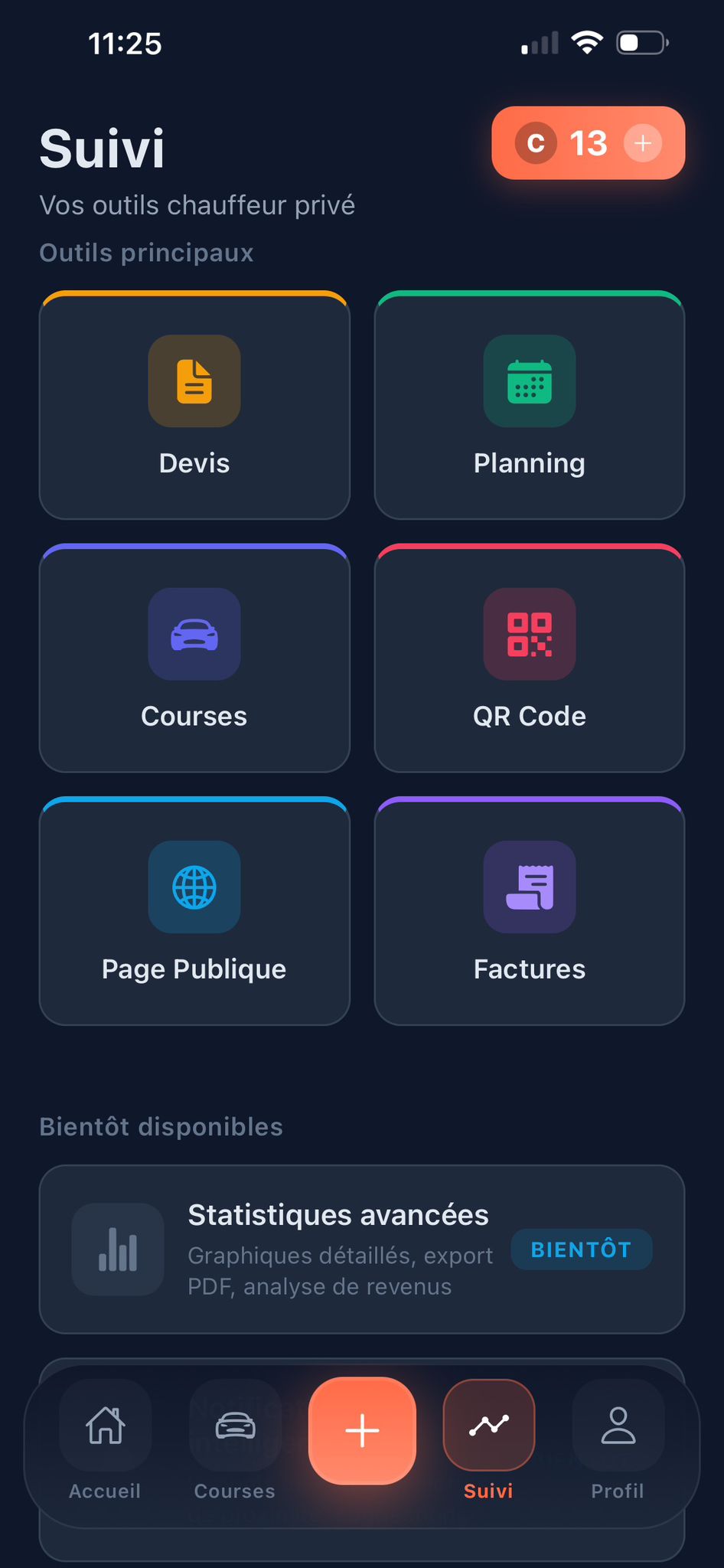Open the credits balance badge showing 13
Screen dimensions: 724x1568
tap(588, 143)
